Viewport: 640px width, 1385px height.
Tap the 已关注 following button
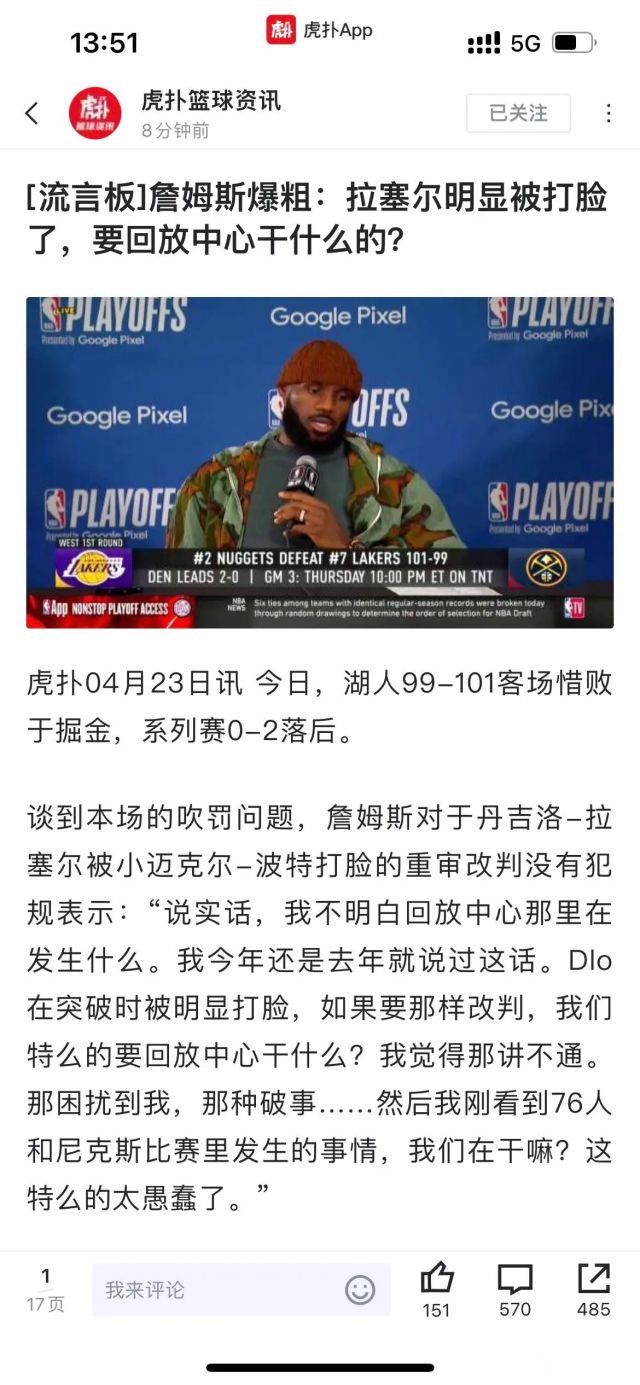(x=518, y=113)
